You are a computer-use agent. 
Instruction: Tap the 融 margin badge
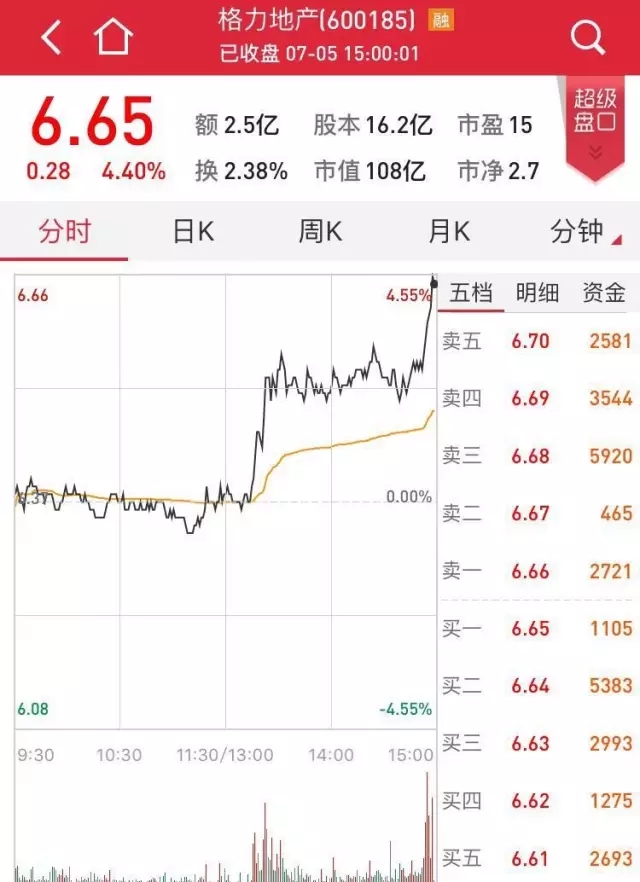(440, 19)
